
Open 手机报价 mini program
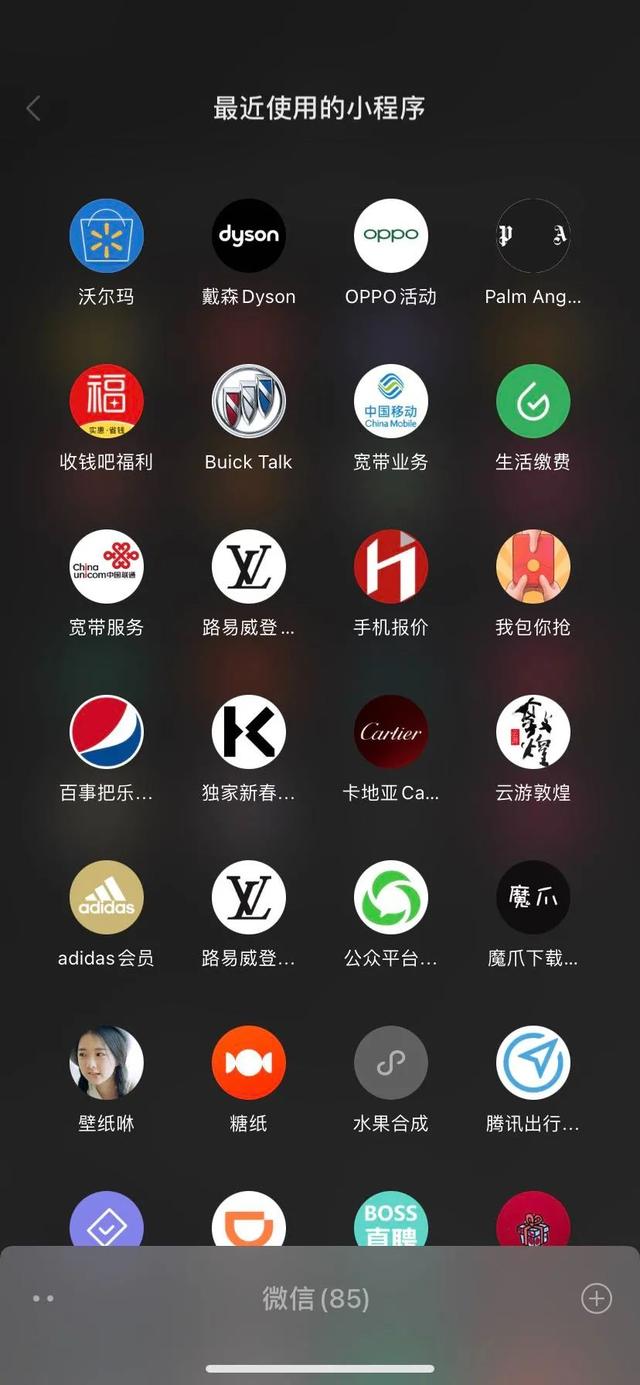point(391,567)
